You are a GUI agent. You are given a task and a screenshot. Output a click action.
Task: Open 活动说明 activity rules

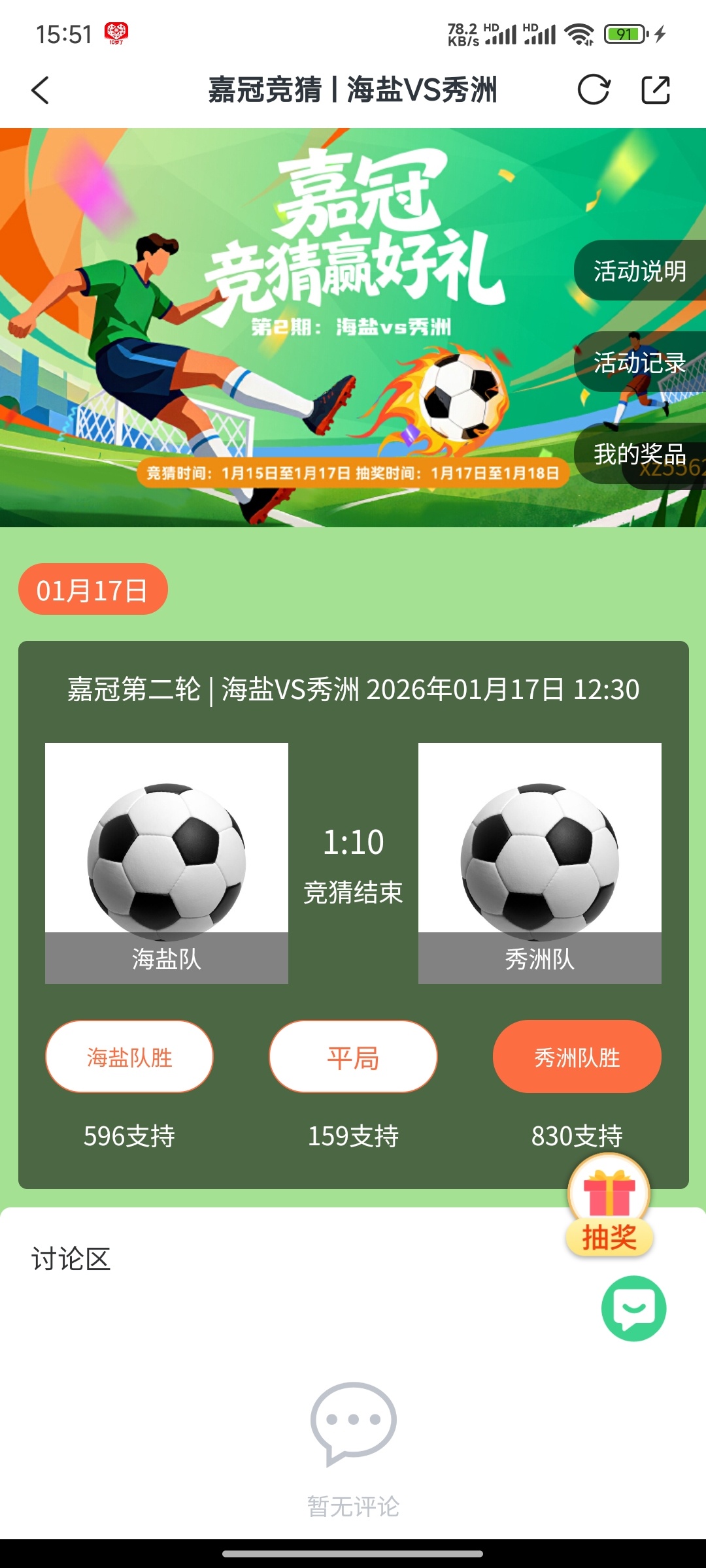[x=639, y=270]
